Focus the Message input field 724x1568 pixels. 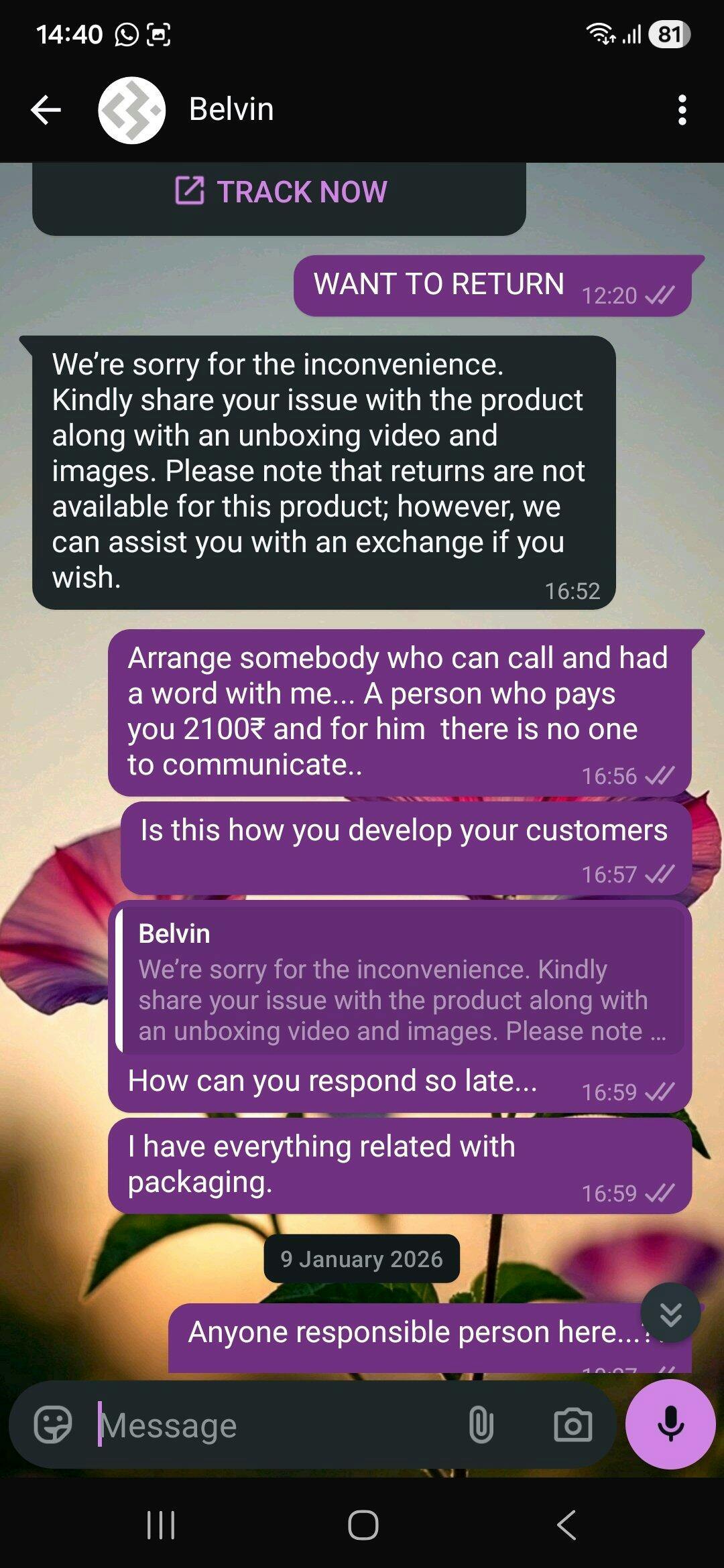[x=275, y=1425]
